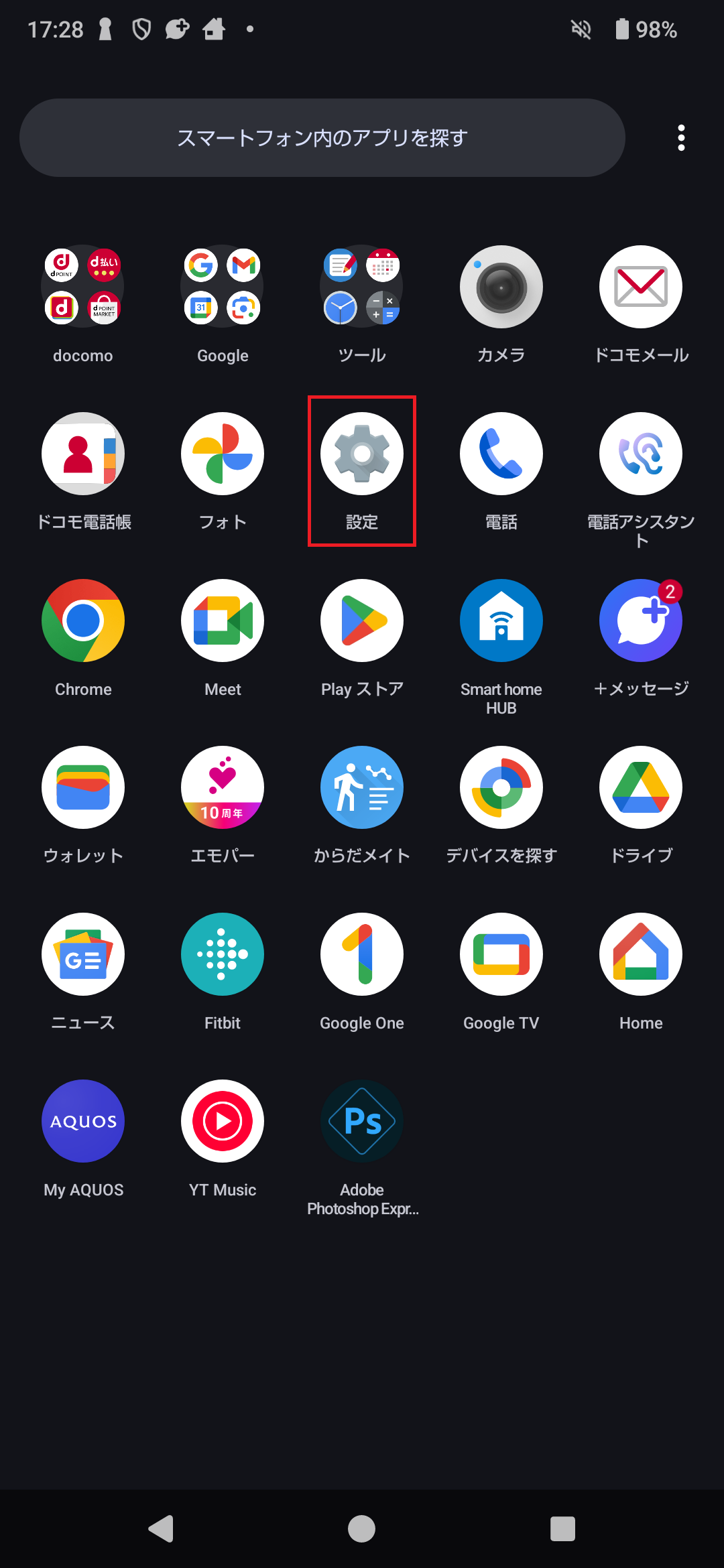
Task: Launch Chrome browser
Action: point(82,620)
